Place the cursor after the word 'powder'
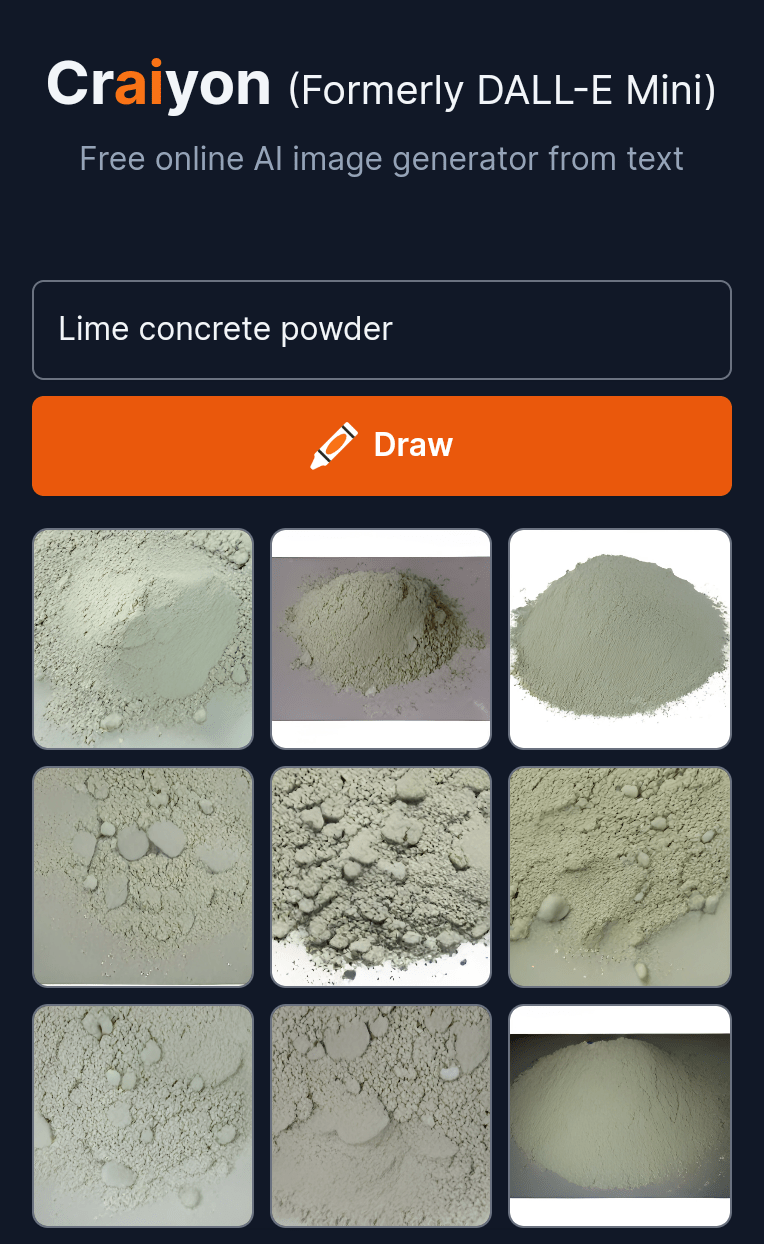Viewport: 764px width, 1244px height. point(392,330)
